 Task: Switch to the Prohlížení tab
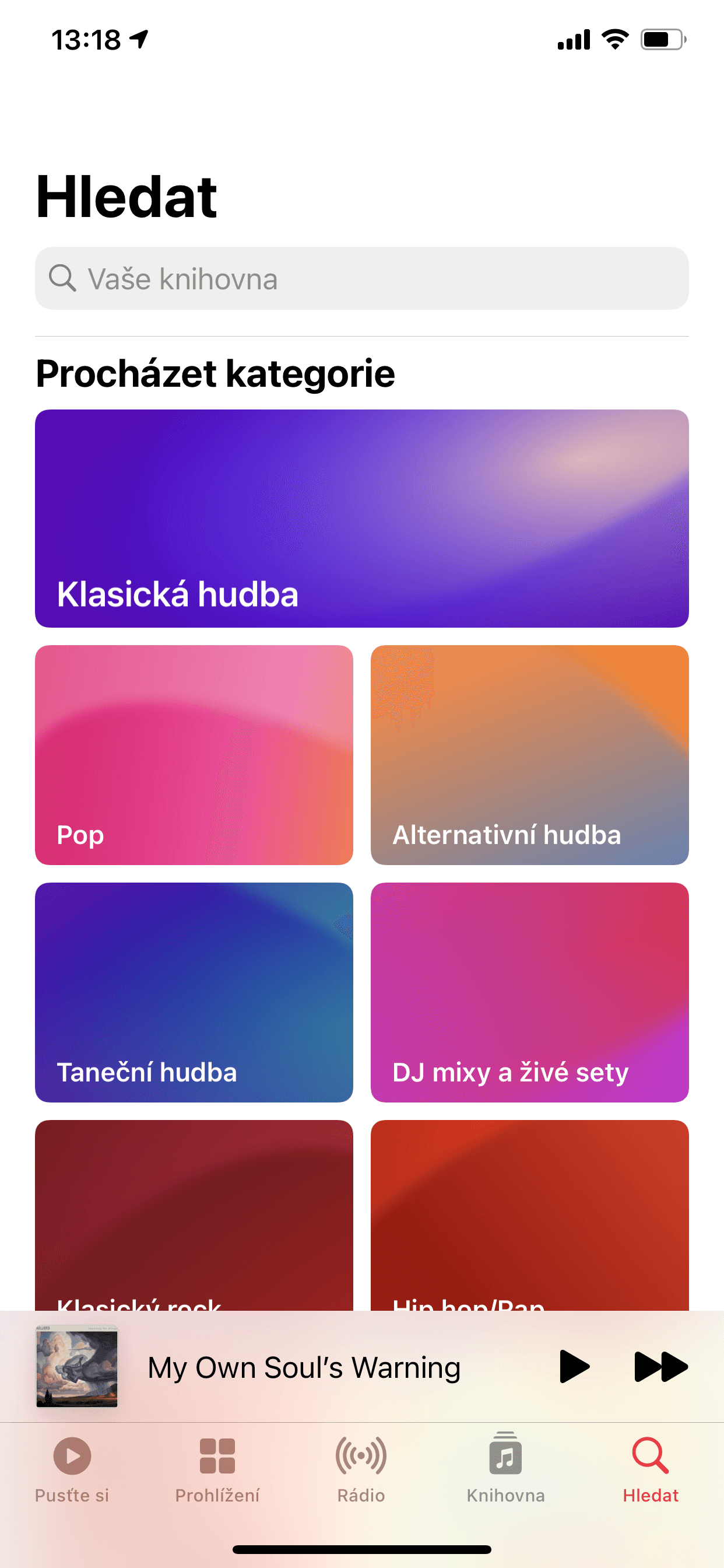pyautogui.click(x=217, y=1468)
